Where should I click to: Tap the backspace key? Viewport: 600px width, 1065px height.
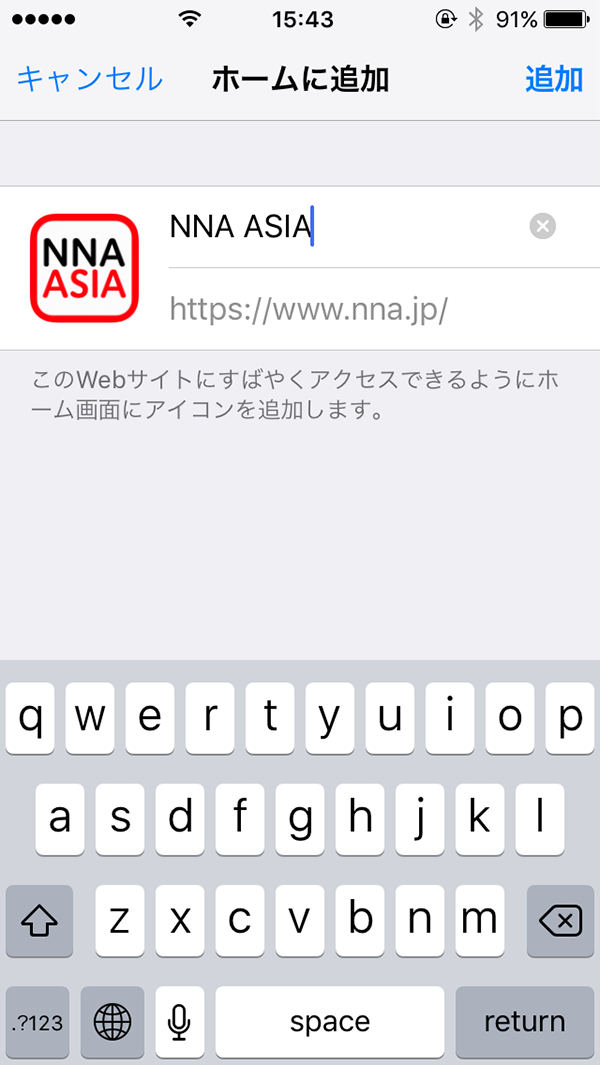pyautogui.click(x=560, y=920)
